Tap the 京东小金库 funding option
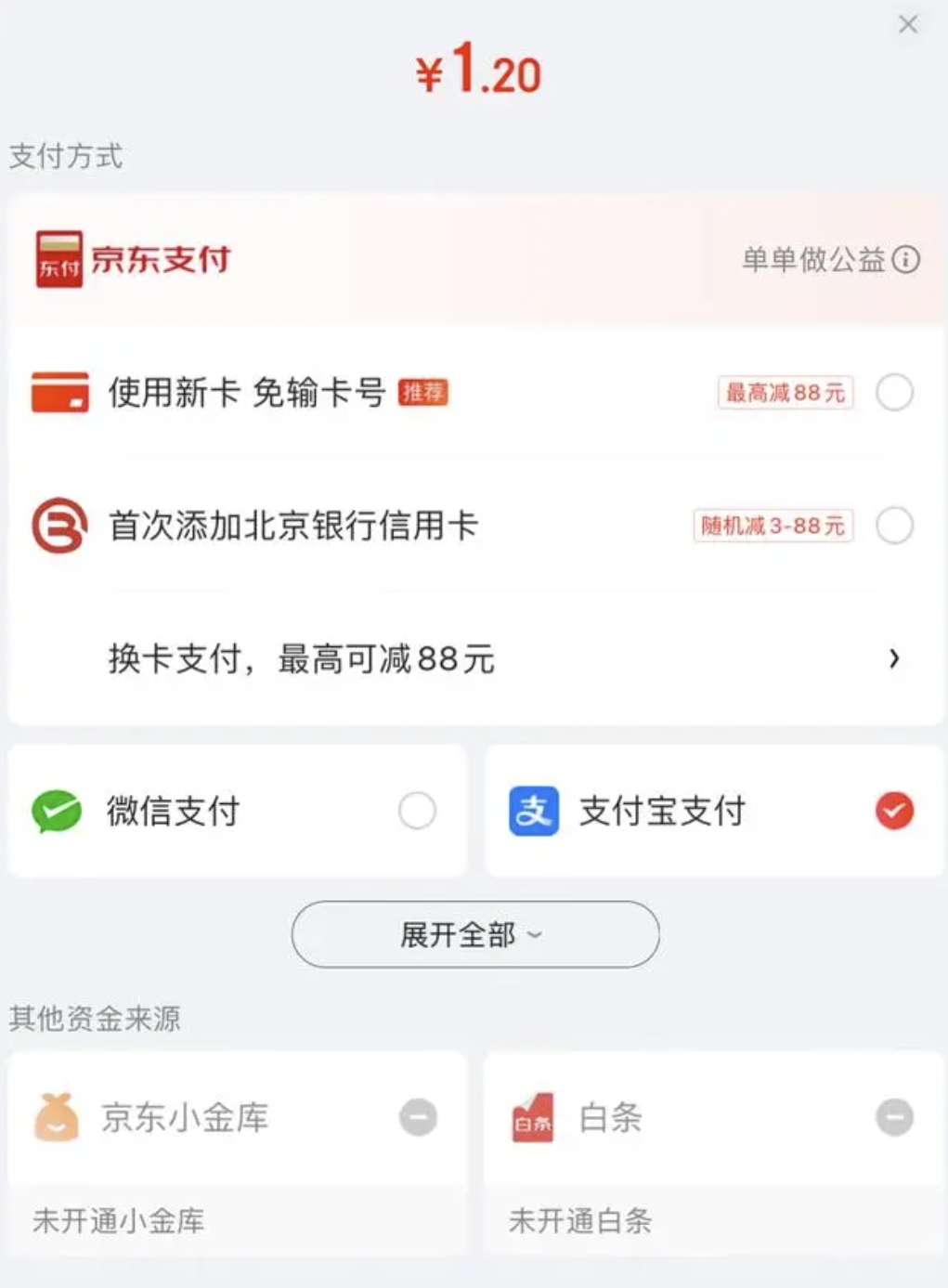 point(237,1117)
